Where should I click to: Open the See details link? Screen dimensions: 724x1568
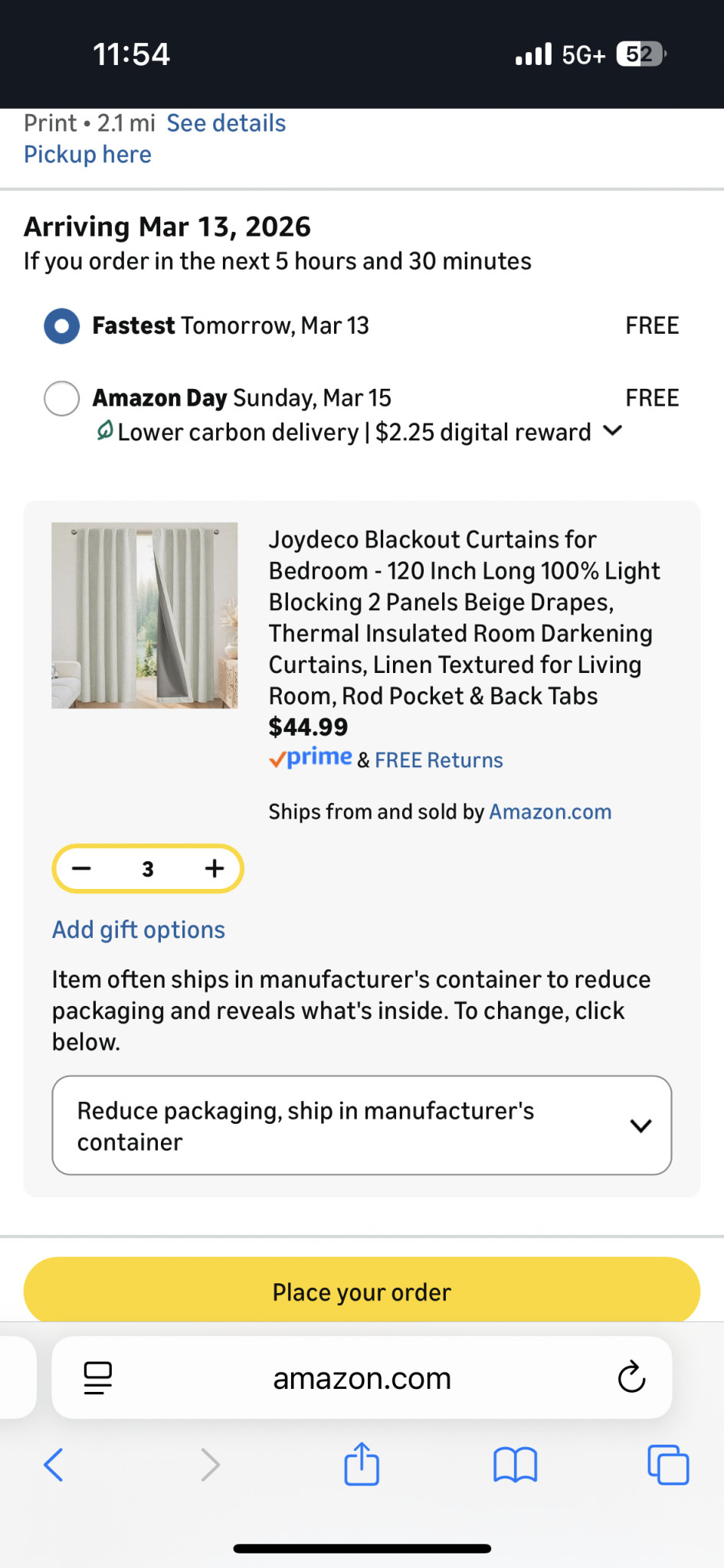[x=226, y=123]
